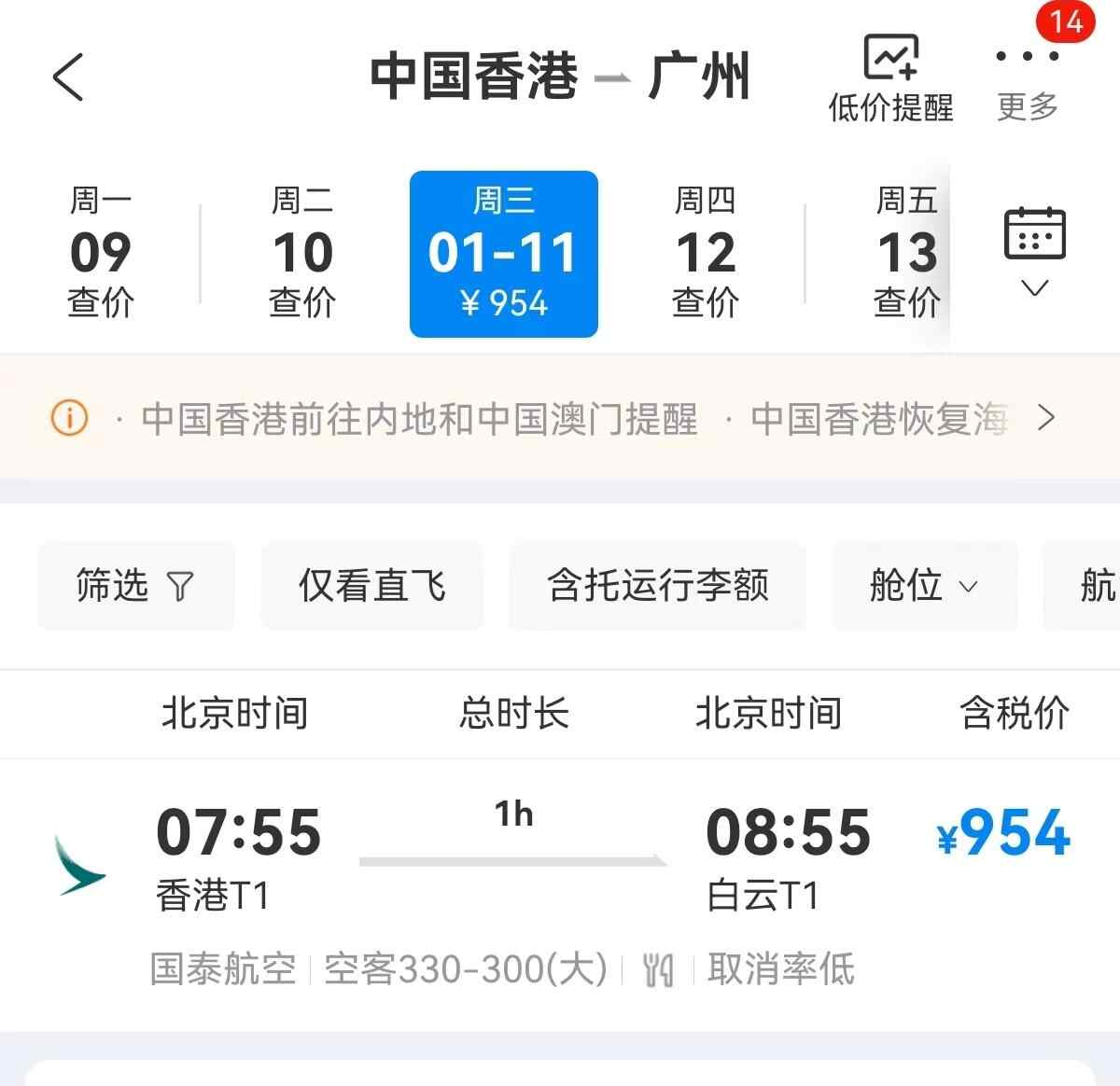Choose Thursday 12 date tab
This screenshot has height=1086, width=1120.
706,253
